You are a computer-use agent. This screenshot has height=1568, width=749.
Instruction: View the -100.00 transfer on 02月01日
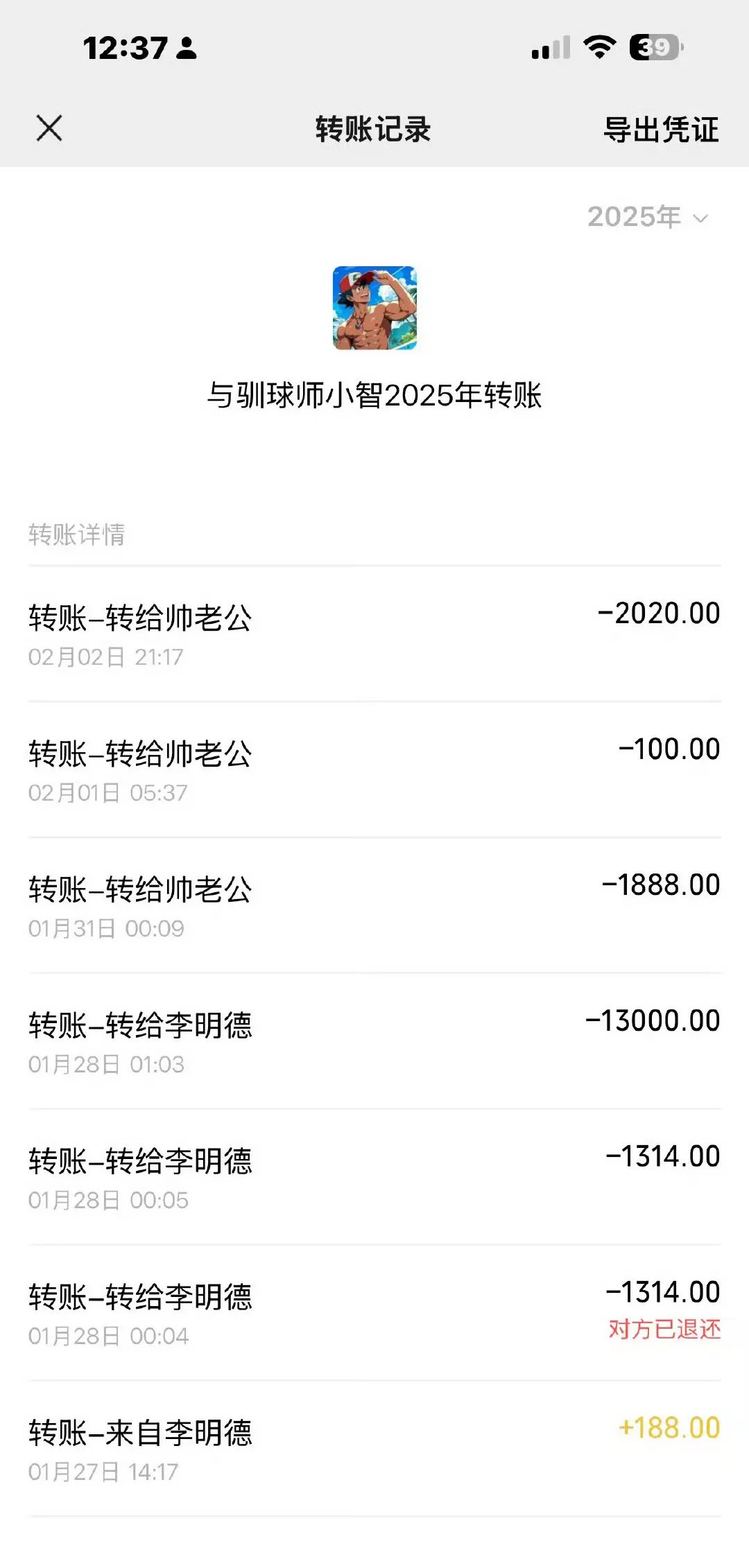(374, 770)
